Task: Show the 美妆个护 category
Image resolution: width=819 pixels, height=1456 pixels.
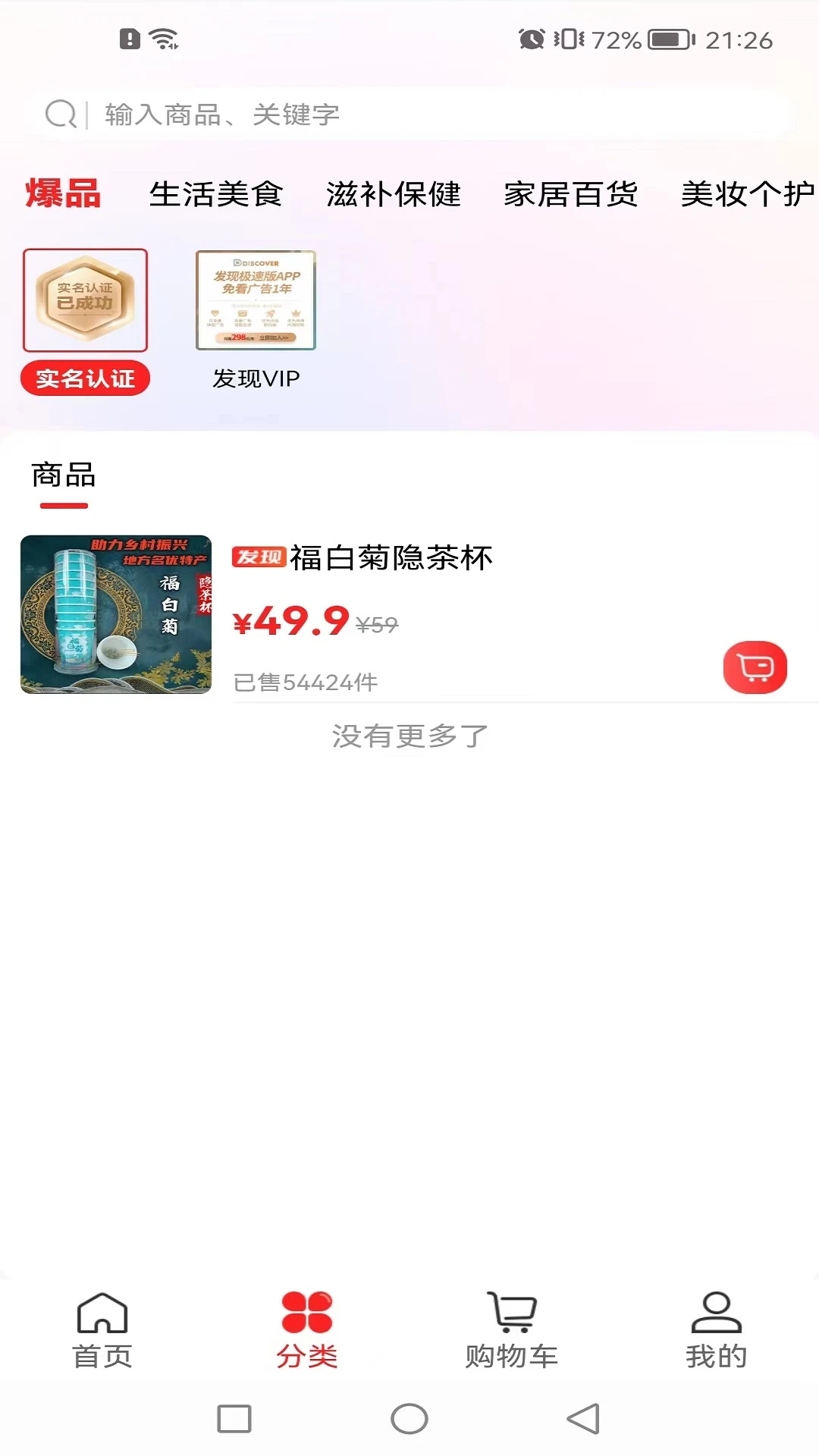Action: (747, 193)
